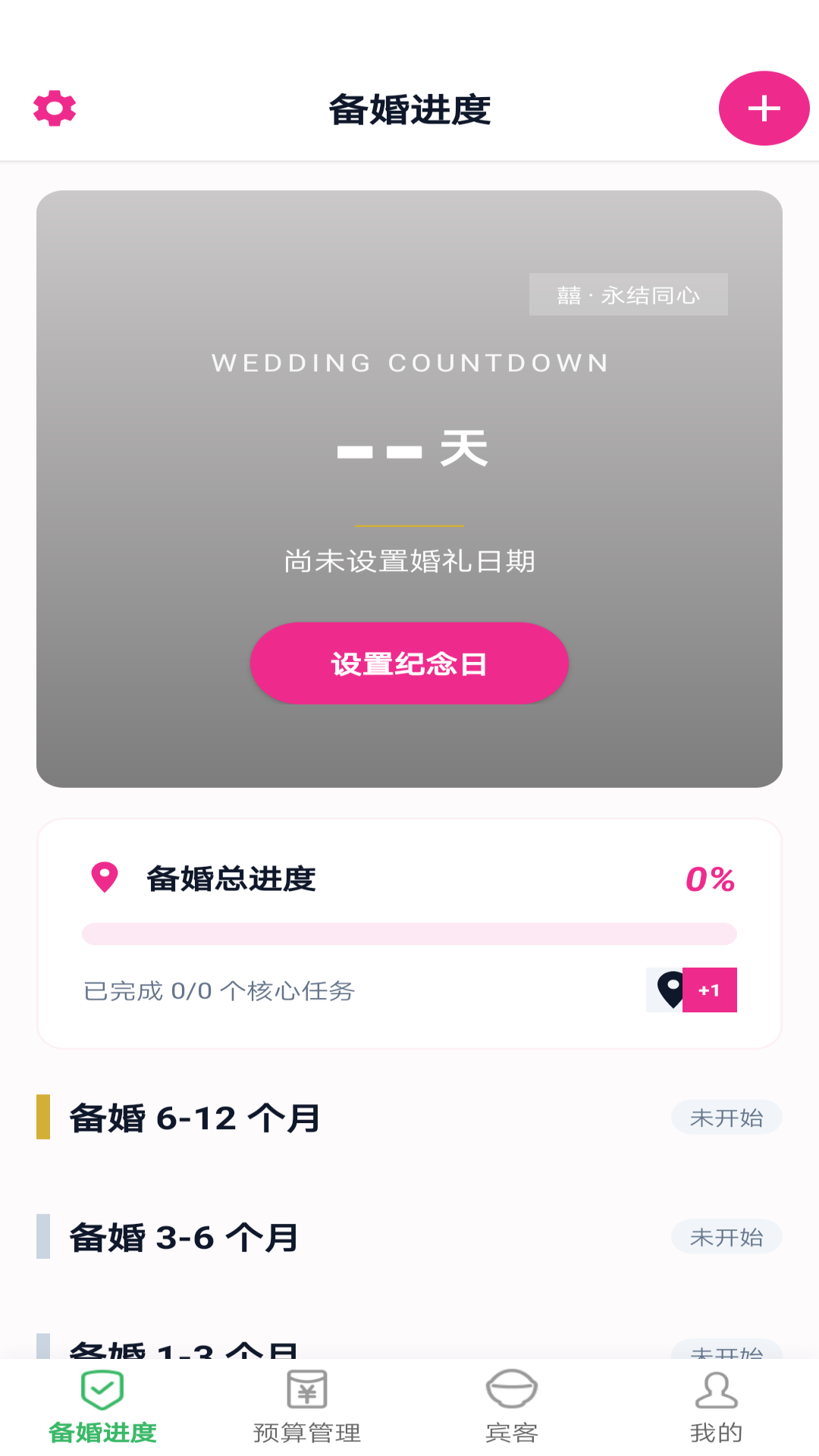The height and width of the screenshot is (1456, 819).
Task: Open 我的 profile person icon
Action: pyautogui.click(x=717, y=1389)
